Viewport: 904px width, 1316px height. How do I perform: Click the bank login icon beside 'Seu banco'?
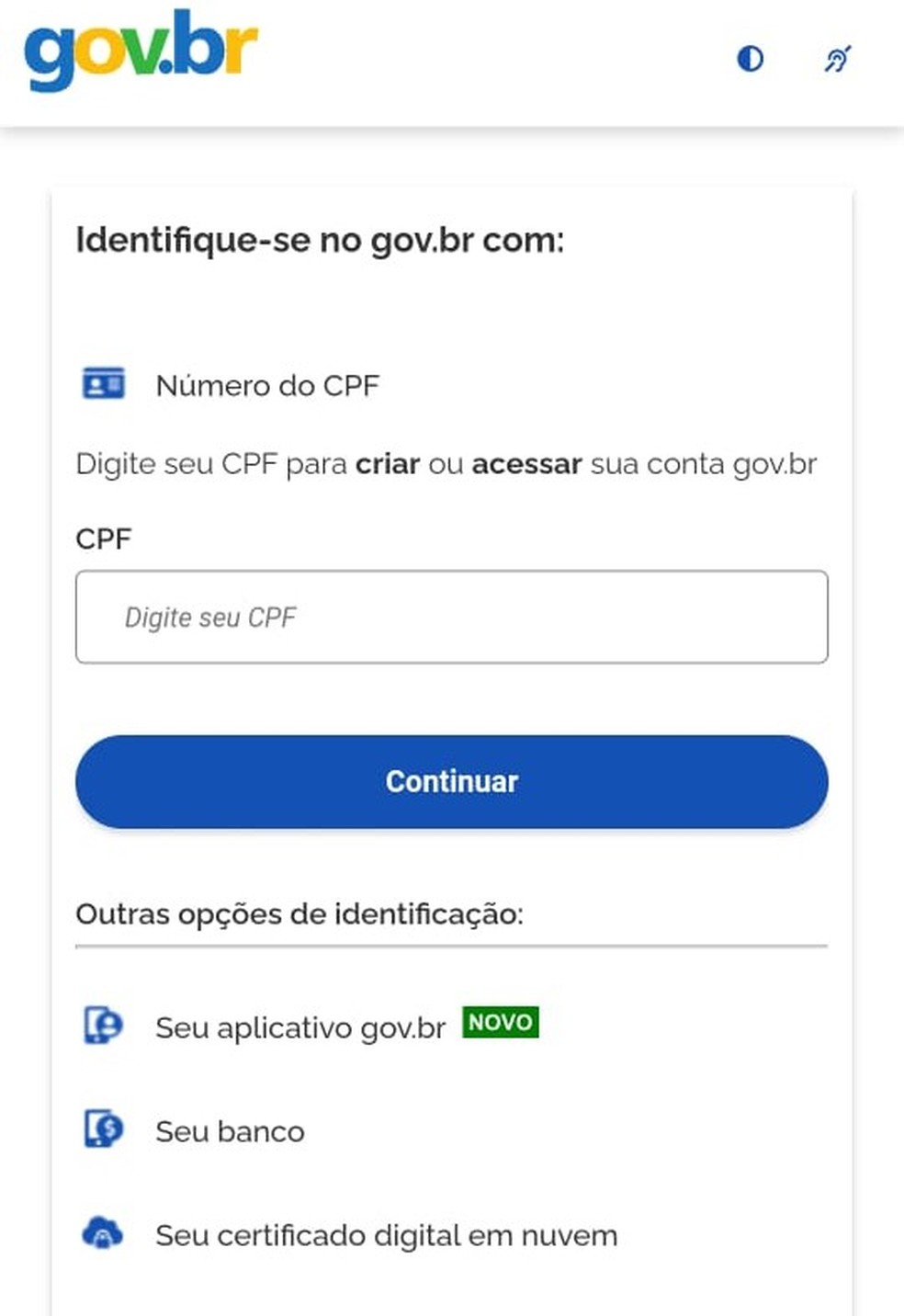tap(103, 1130)
